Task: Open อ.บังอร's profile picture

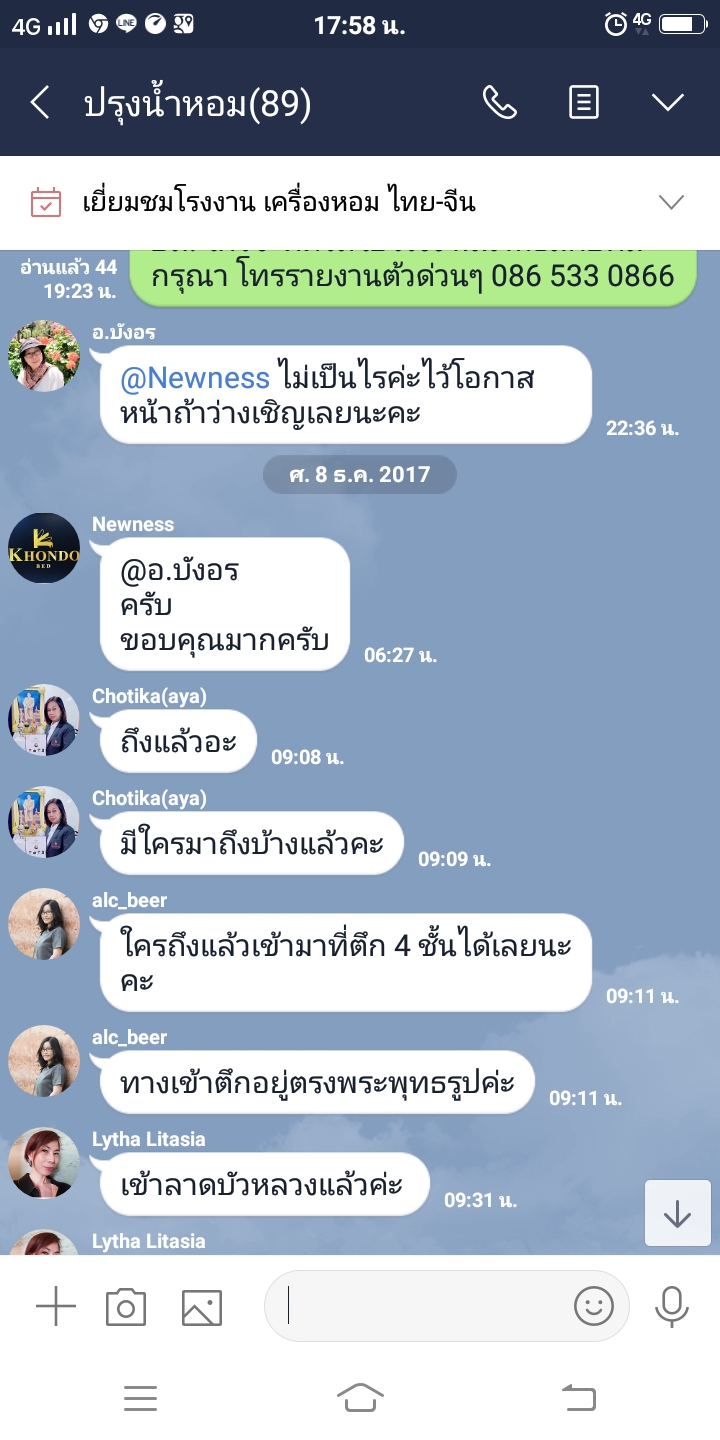Action: point(44,356)
